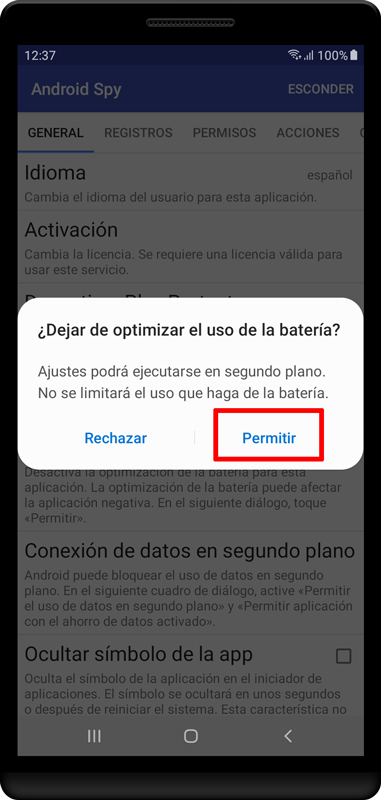Go back with the system back button
Image resolution: width=381 pixels, height=800 pixels.
coord(288,736)
